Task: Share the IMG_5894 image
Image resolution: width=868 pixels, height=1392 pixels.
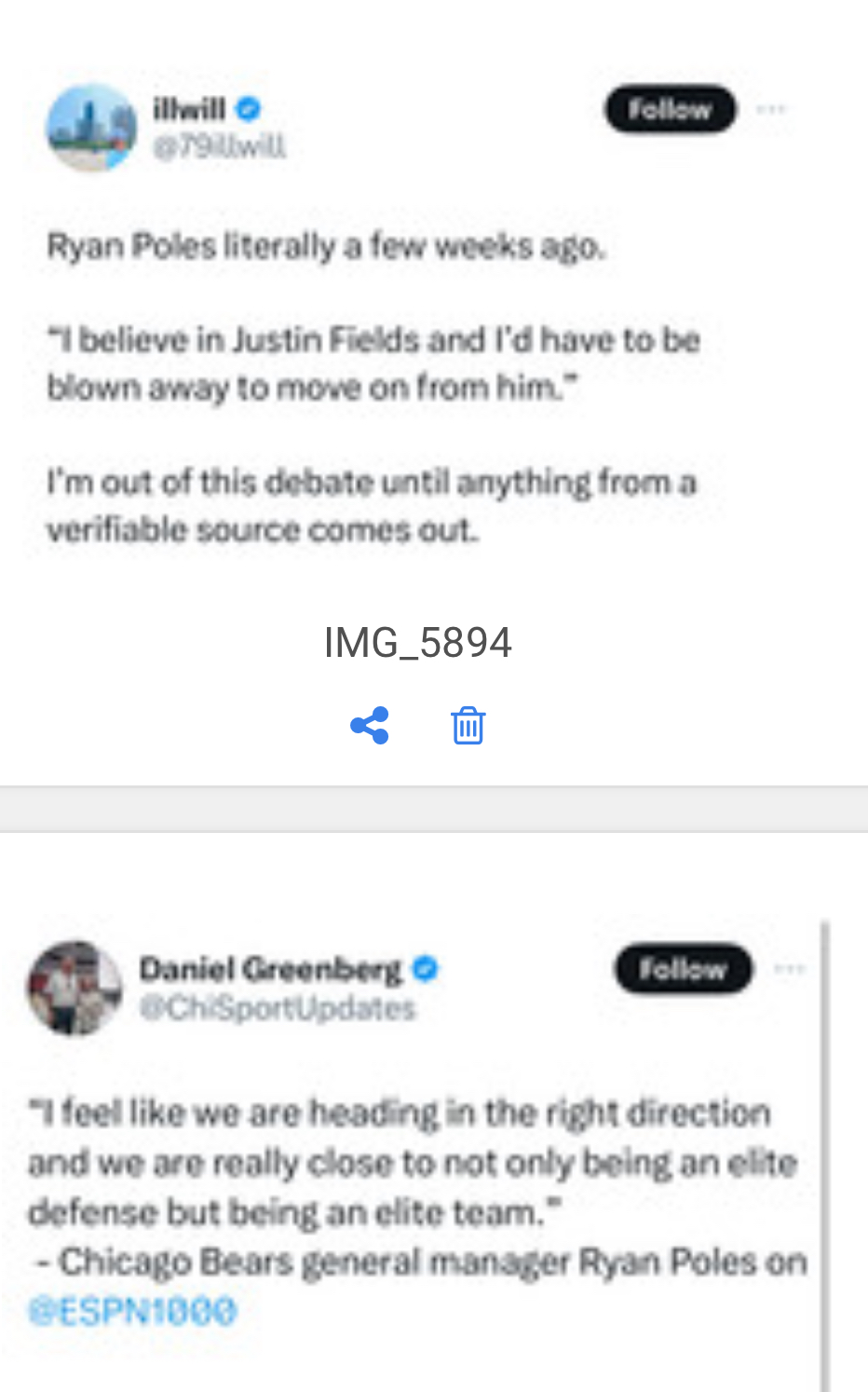Action: tap(370, 725)
